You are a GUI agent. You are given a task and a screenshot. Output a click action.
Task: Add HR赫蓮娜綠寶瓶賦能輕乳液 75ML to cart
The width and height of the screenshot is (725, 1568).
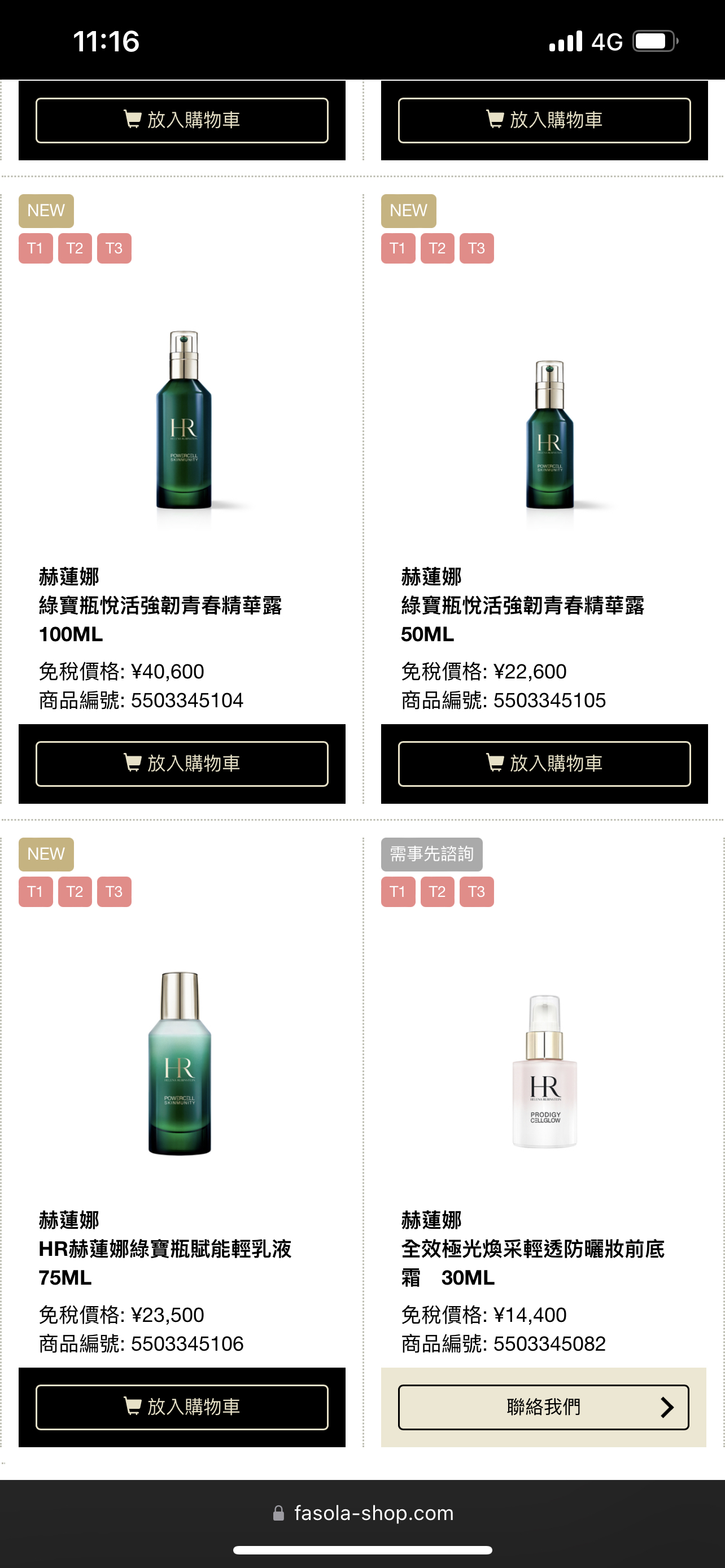point(181,1407)
